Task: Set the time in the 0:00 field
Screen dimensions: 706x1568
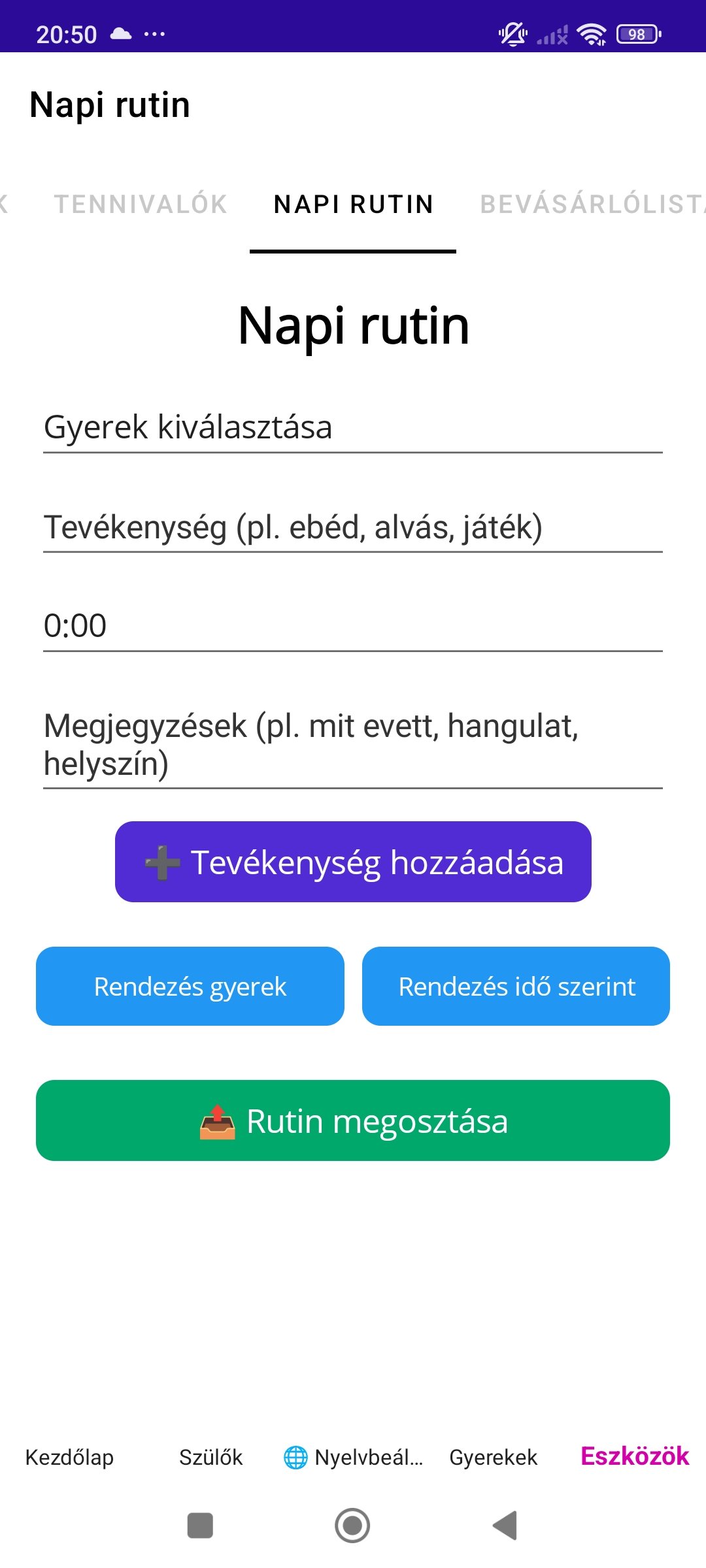Action: 353,626
